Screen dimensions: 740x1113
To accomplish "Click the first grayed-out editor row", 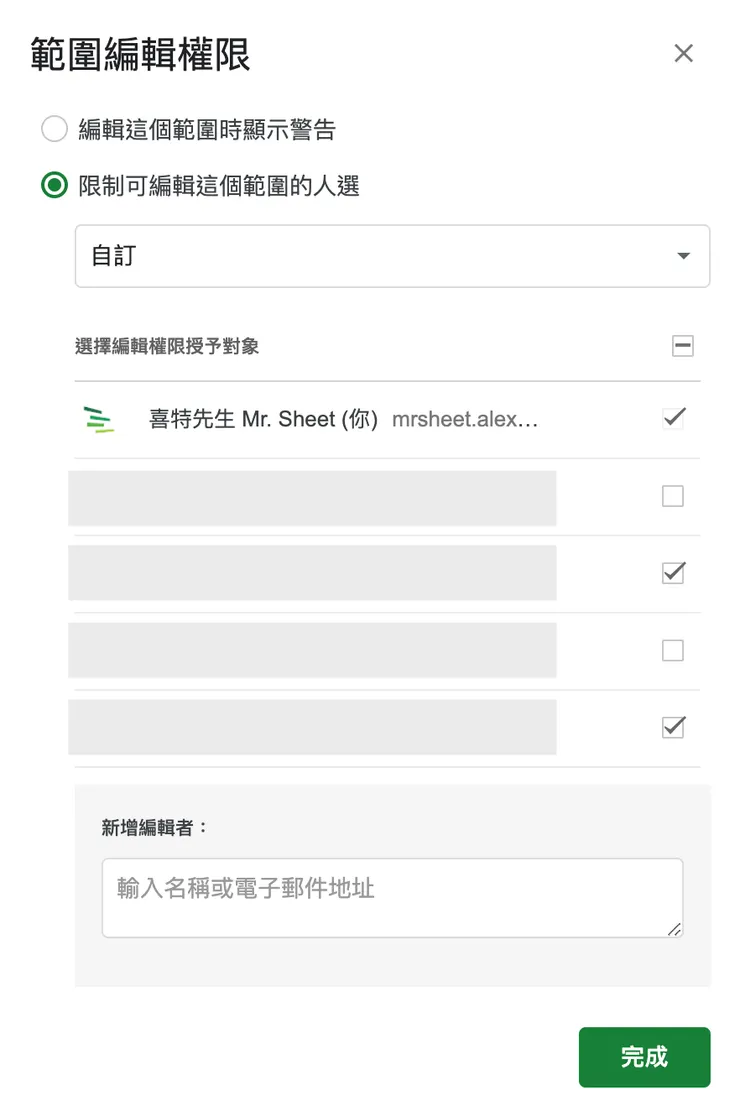I will click(311, 498).
